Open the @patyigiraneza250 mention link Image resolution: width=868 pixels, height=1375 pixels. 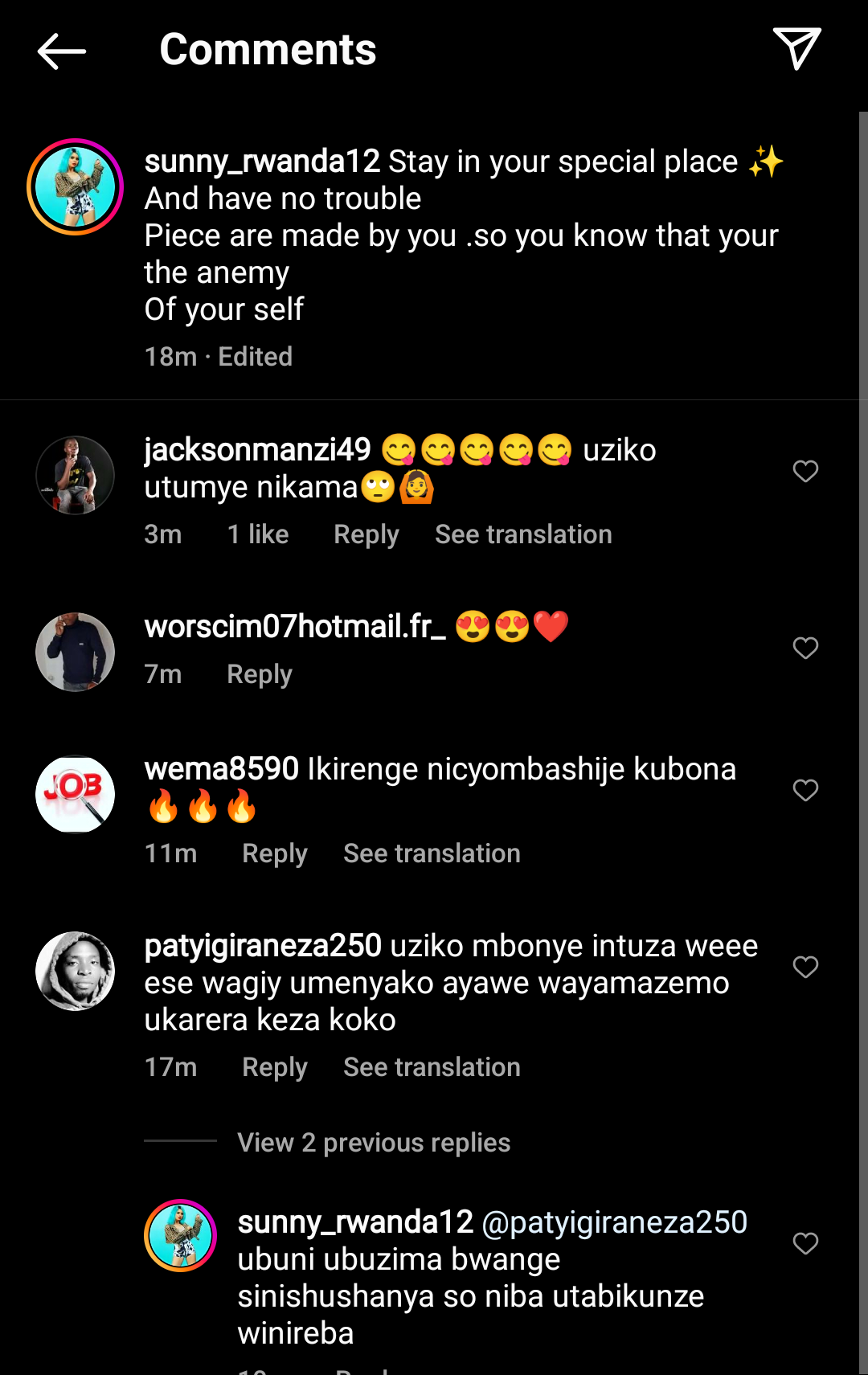[x=615, y=1222]
